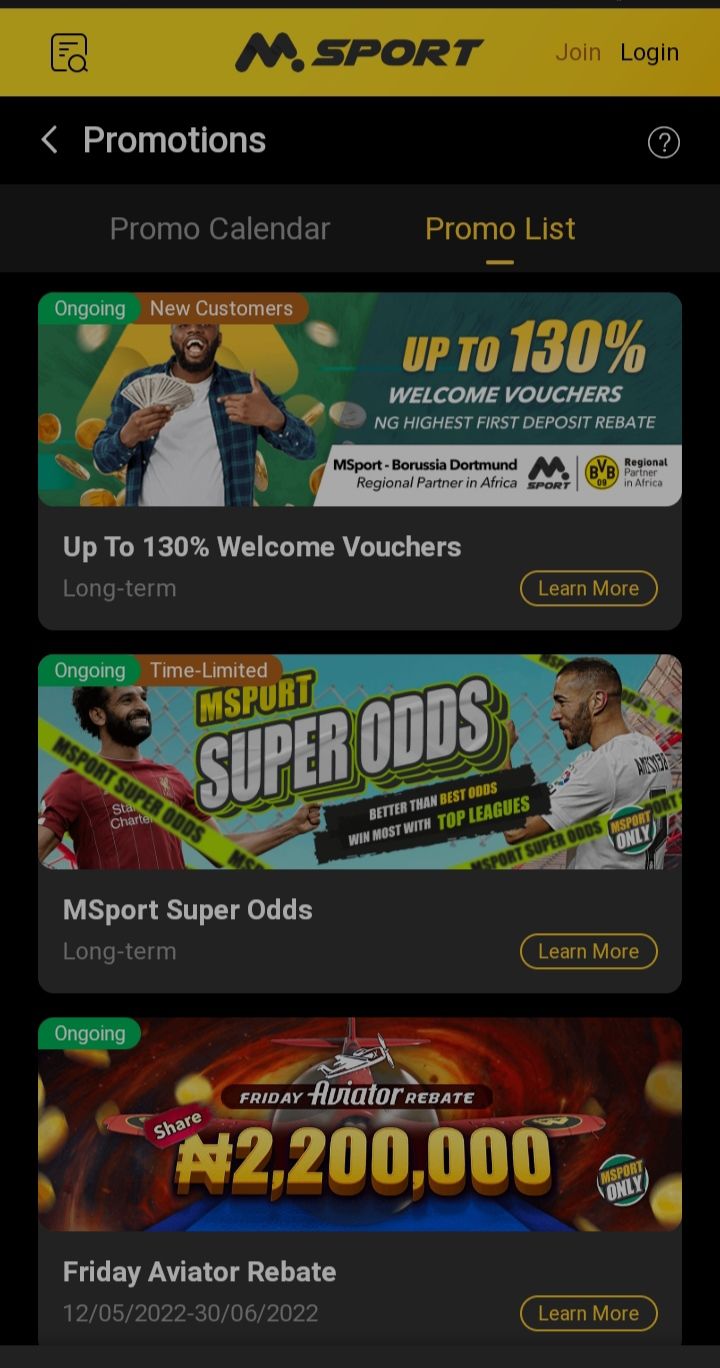Tap Join to register
This screenshot has width=720, height=1368.
click(578, 52)
